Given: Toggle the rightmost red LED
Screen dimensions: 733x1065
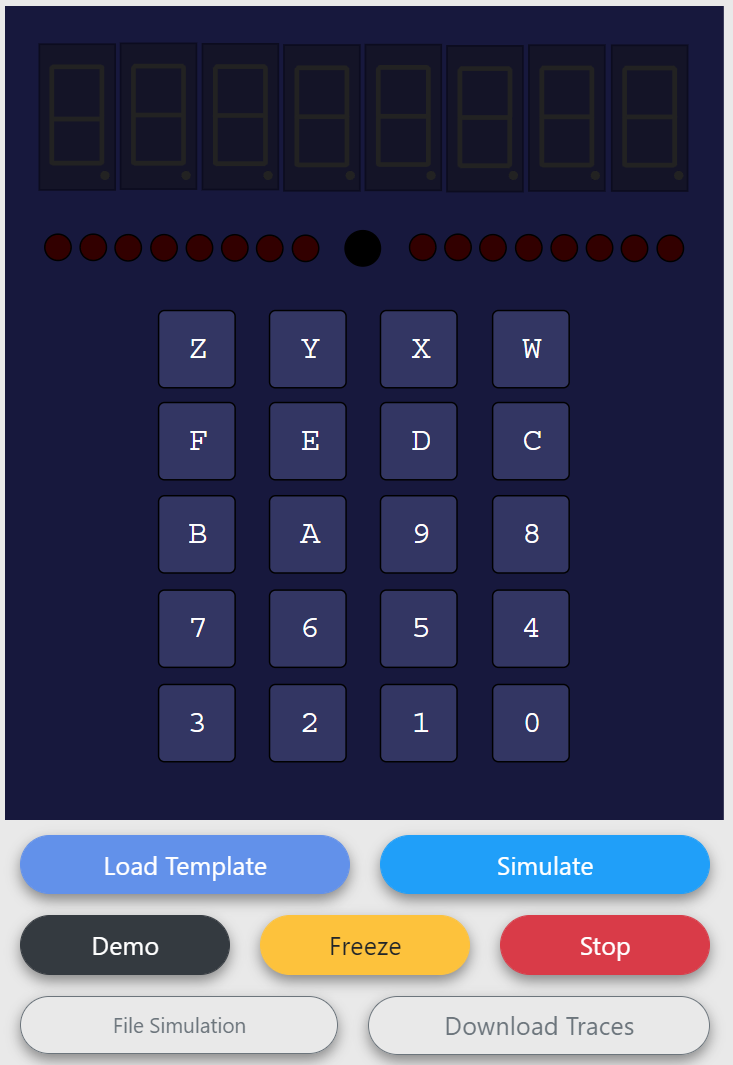Looking at the screenshot, I should [669, 247].
